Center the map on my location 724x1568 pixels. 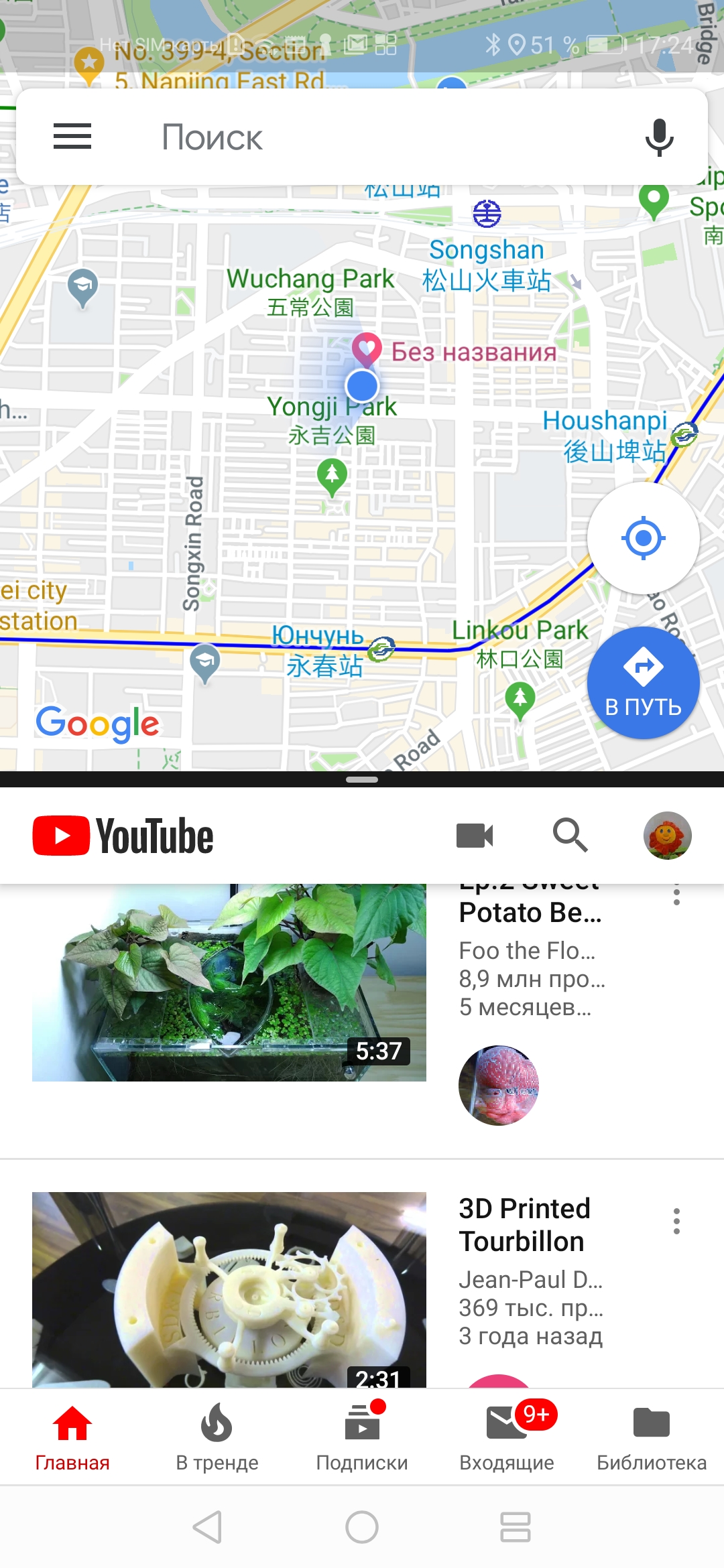[x=643, y=537]
